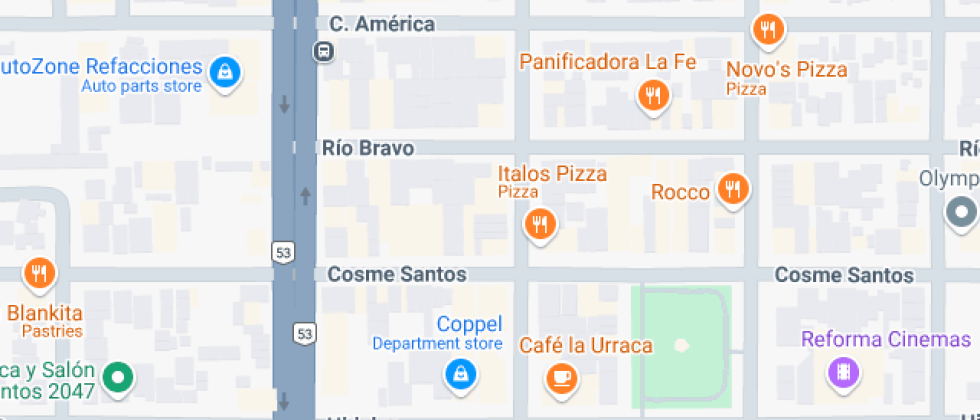This screenshot has width=980, height=420.
Task: Select the Rocco restaurant pin
Action: (x=733, y=190)
